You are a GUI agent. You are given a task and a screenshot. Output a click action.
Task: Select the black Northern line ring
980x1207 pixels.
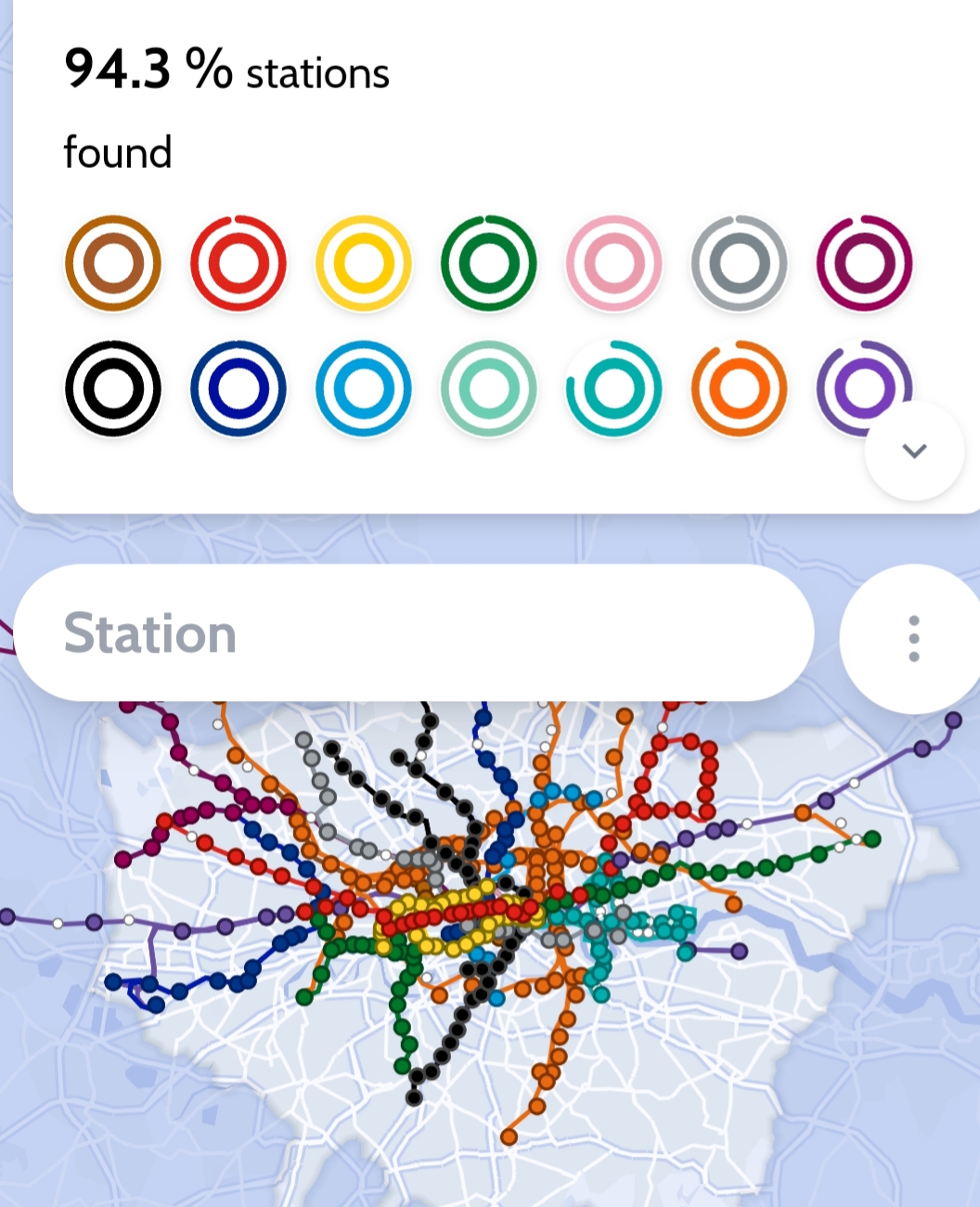pos(113,388)
